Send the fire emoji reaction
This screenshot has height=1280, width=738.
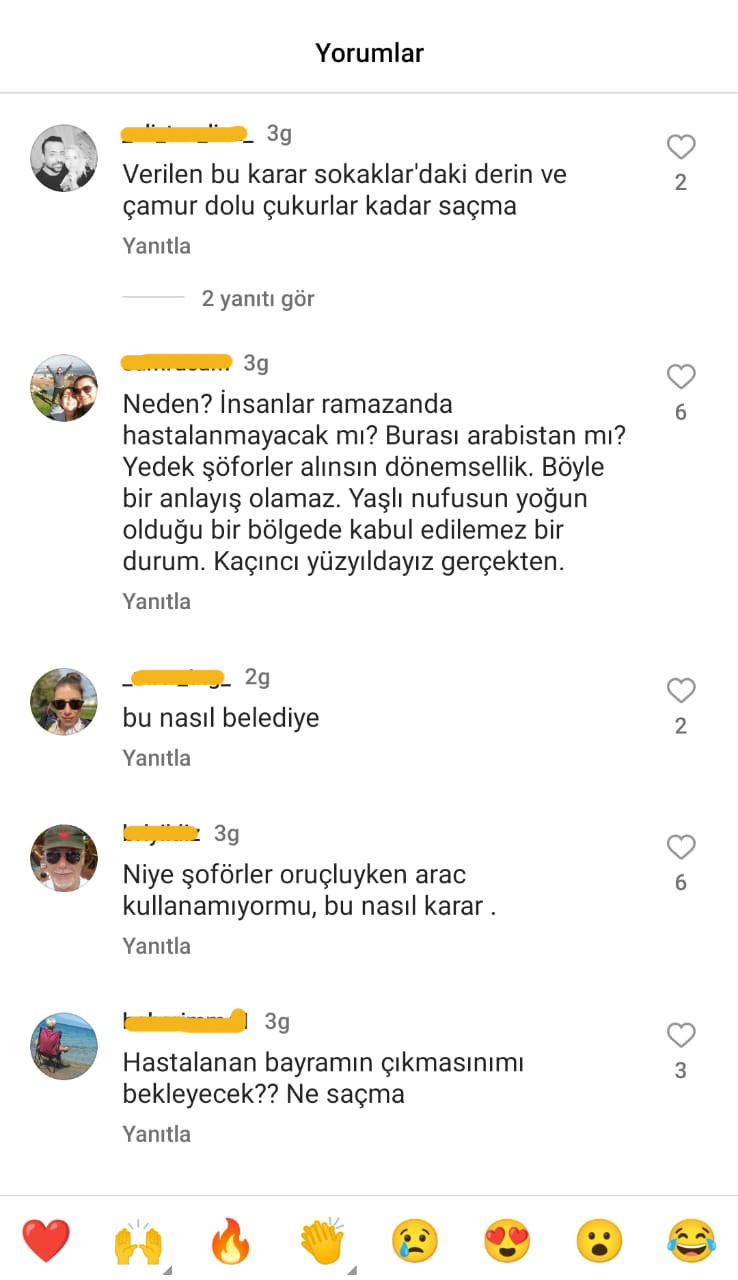(x=230, y=1242)
